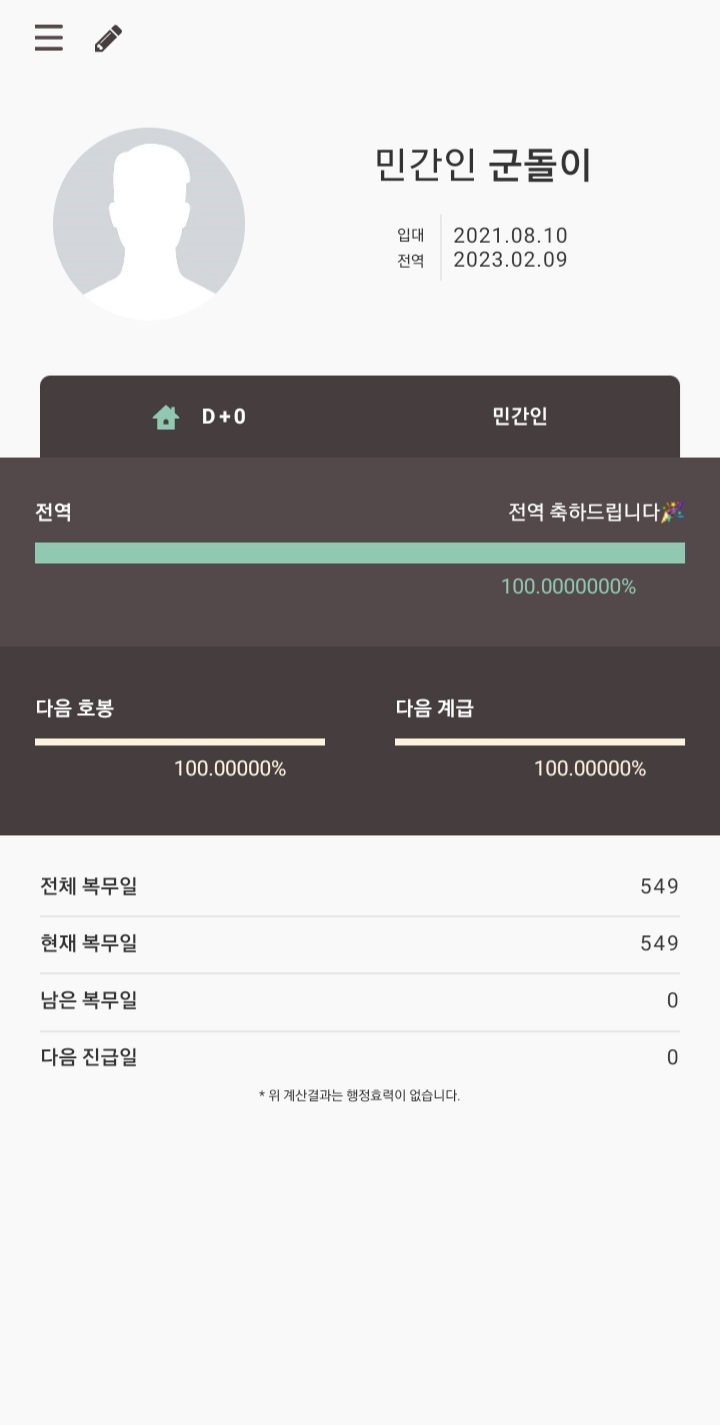
Task: Change the profile avatar picture
Action: (149, 224)
